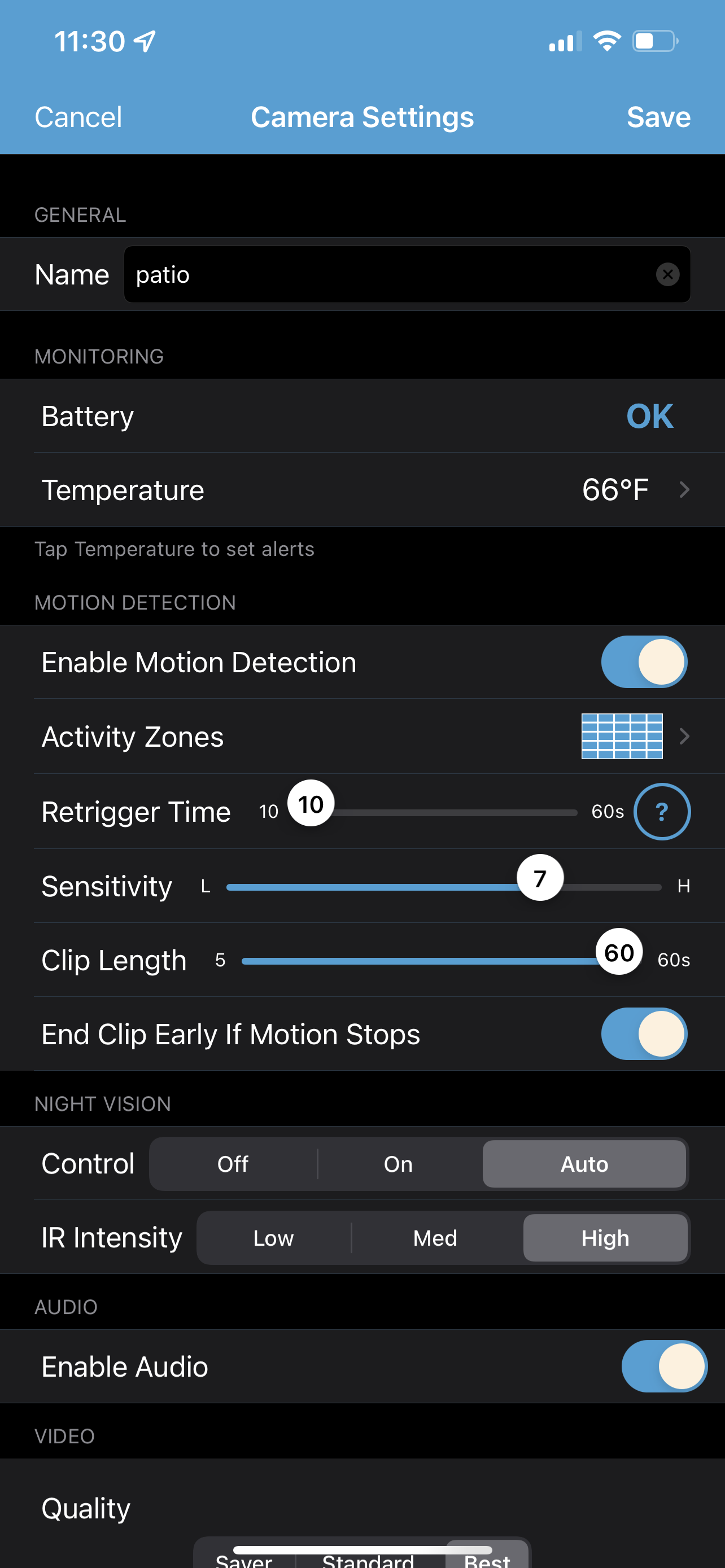Turn off Enable Audio

point(663,1366)
